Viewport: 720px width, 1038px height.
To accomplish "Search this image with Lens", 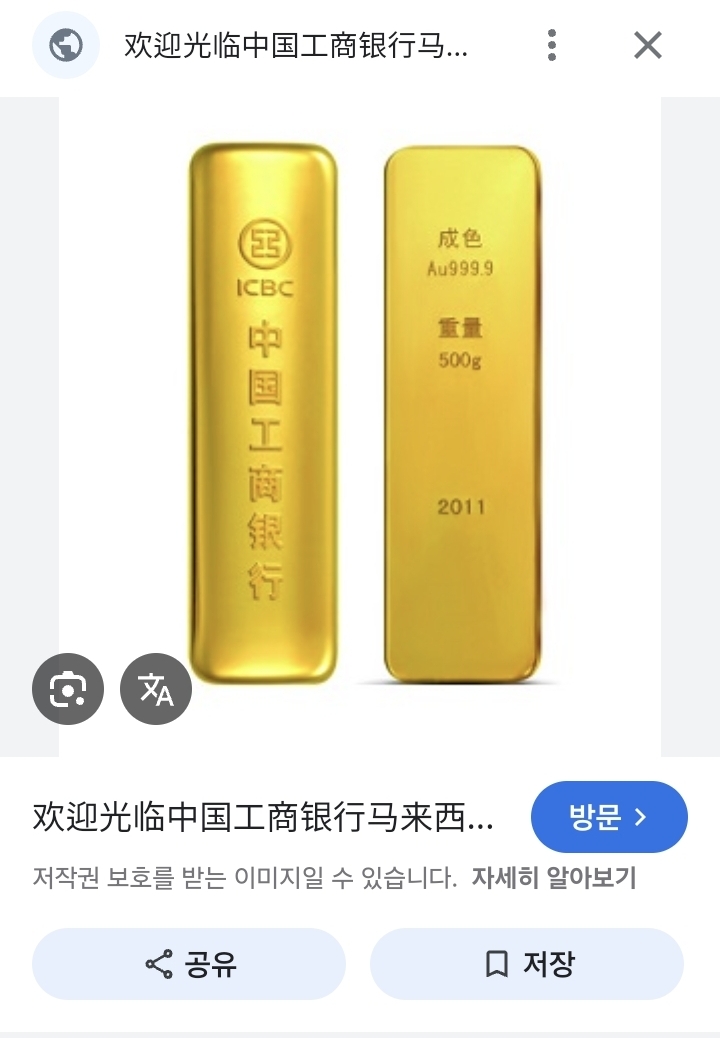I will [x=68, y=689].
